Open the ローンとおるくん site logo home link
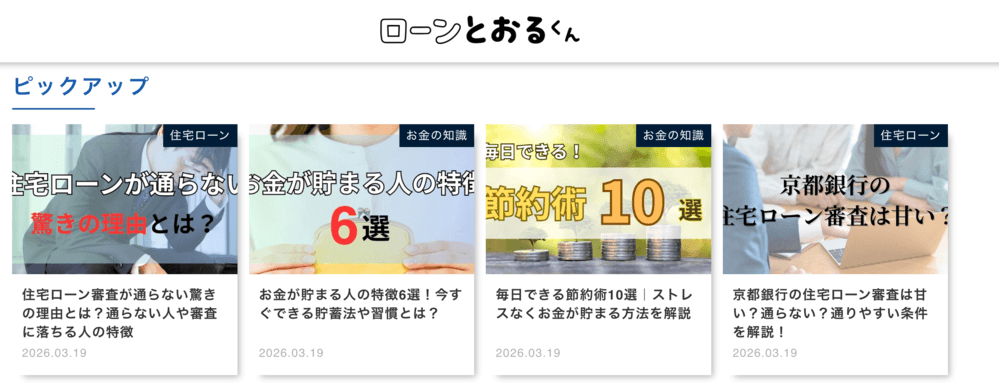Screen dimensions: 999x383 [480, 31]
